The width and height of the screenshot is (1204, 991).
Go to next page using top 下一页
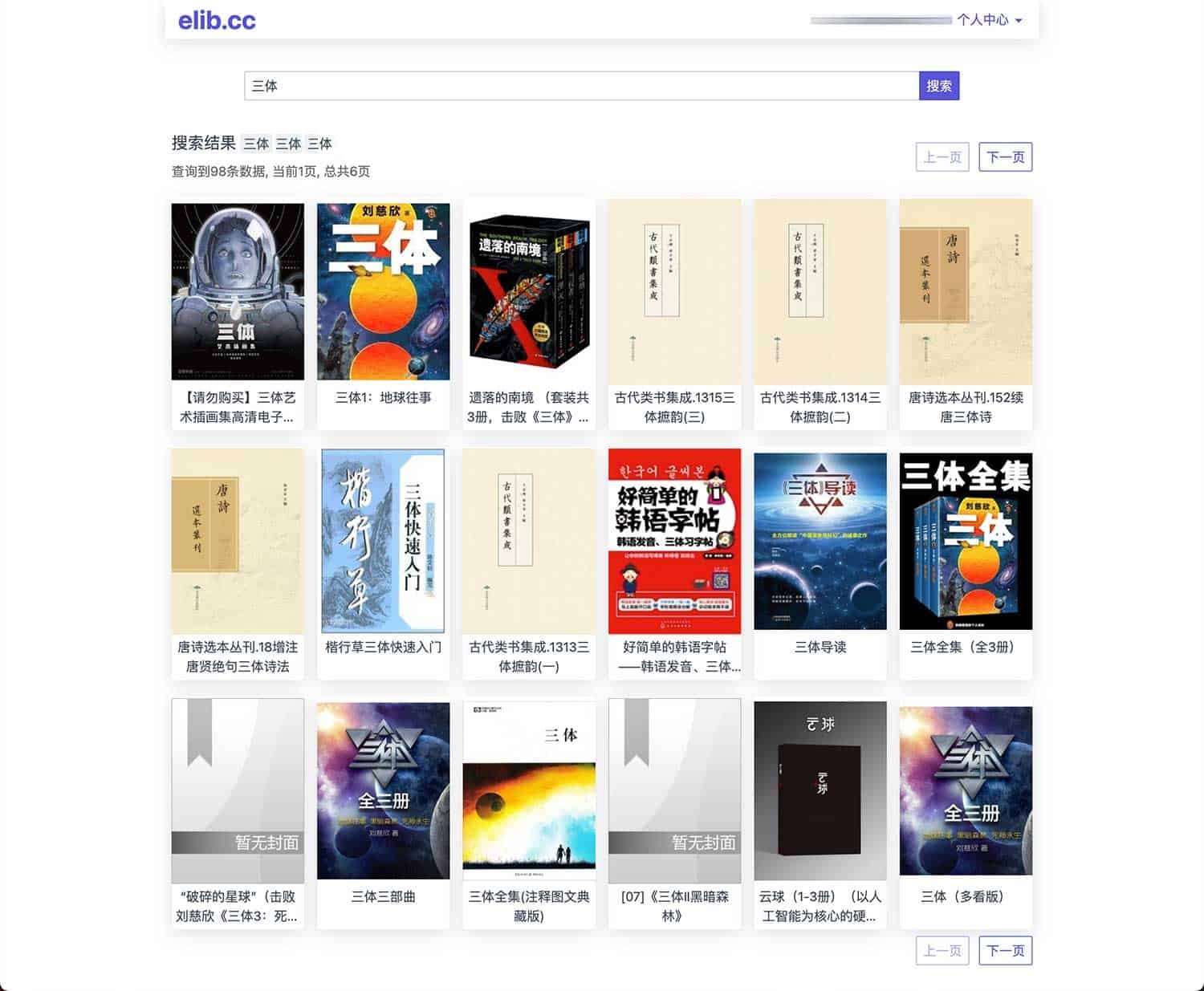pos(1005,156)
